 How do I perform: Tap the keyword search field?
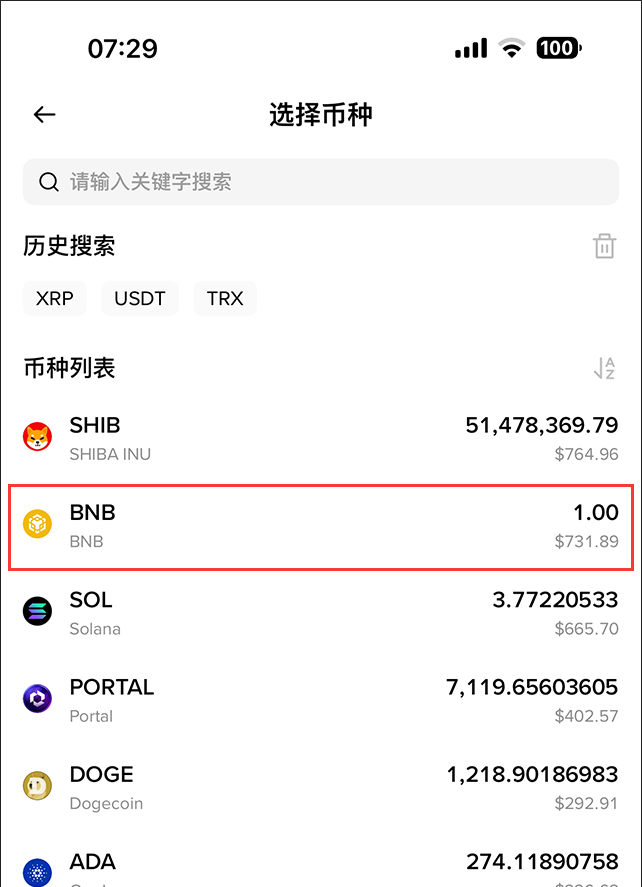320,182
